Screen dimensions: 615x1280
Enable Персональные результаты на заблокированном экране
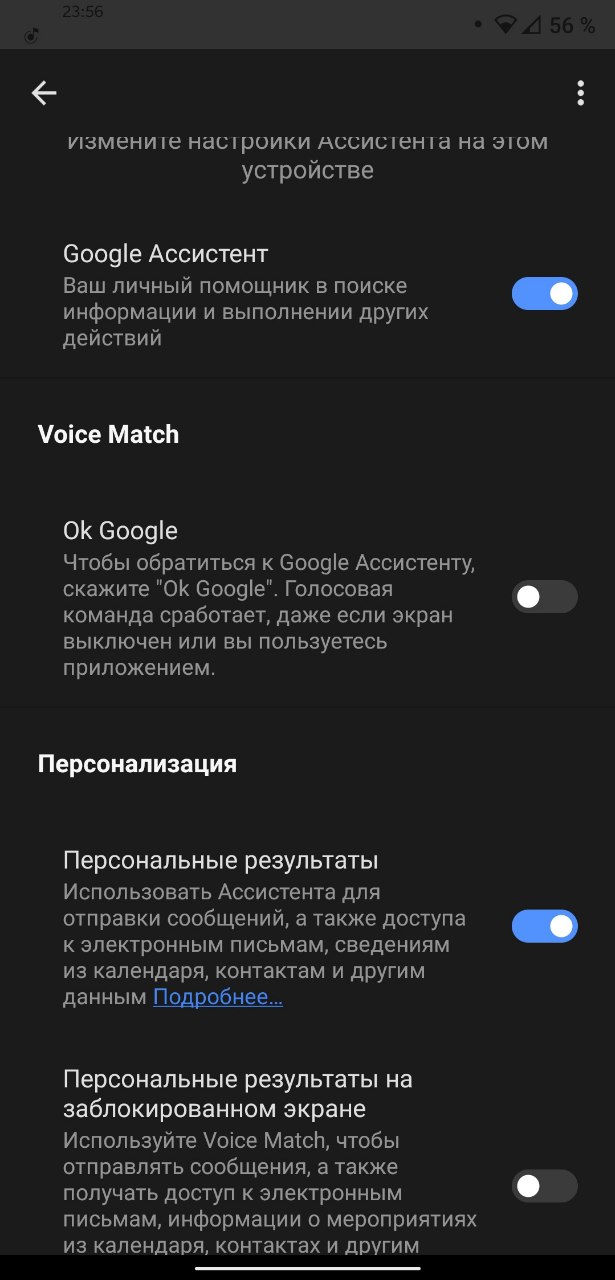coord(545,1186)
